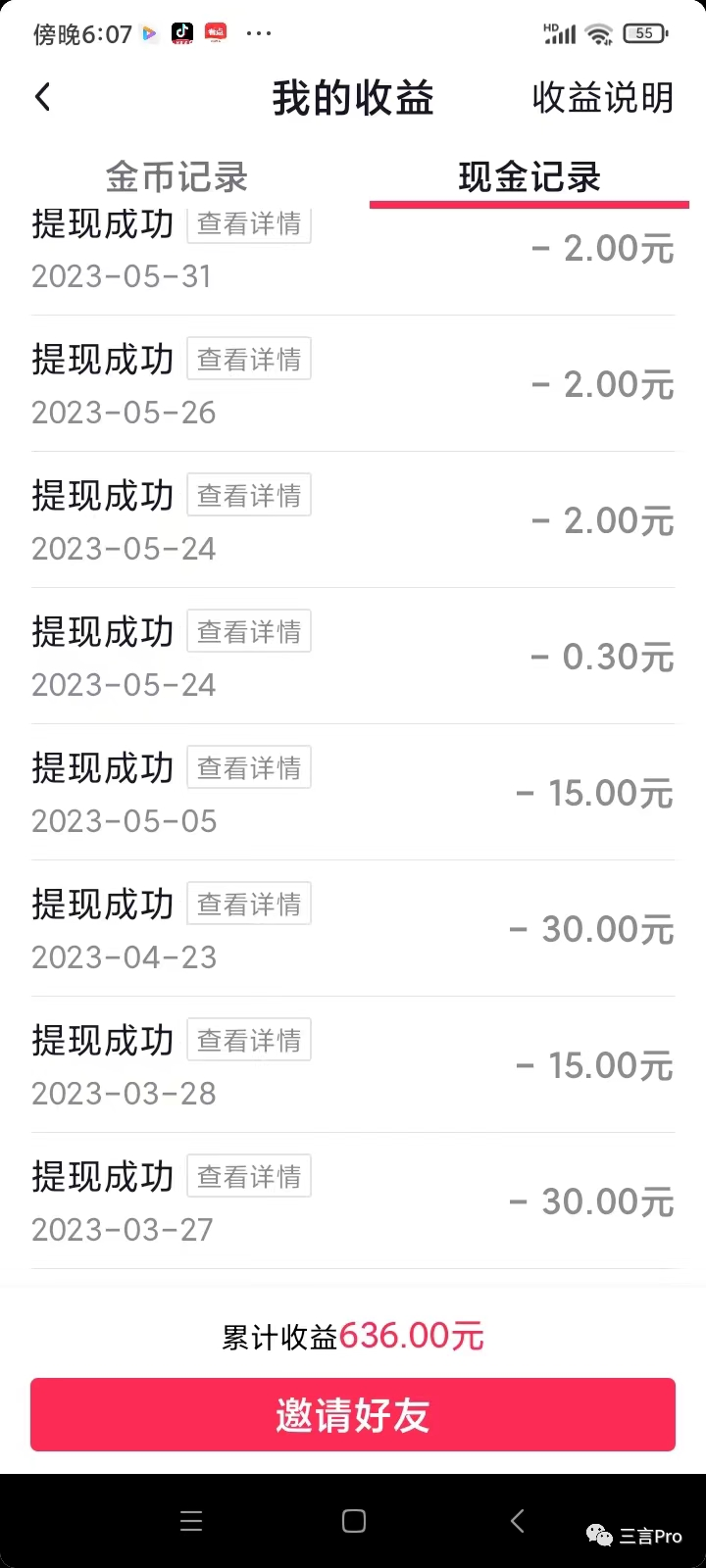Check 查看详情 for the 2023-04-23 withdrawal
706x1568 pixels.
[x=249, y=905]
